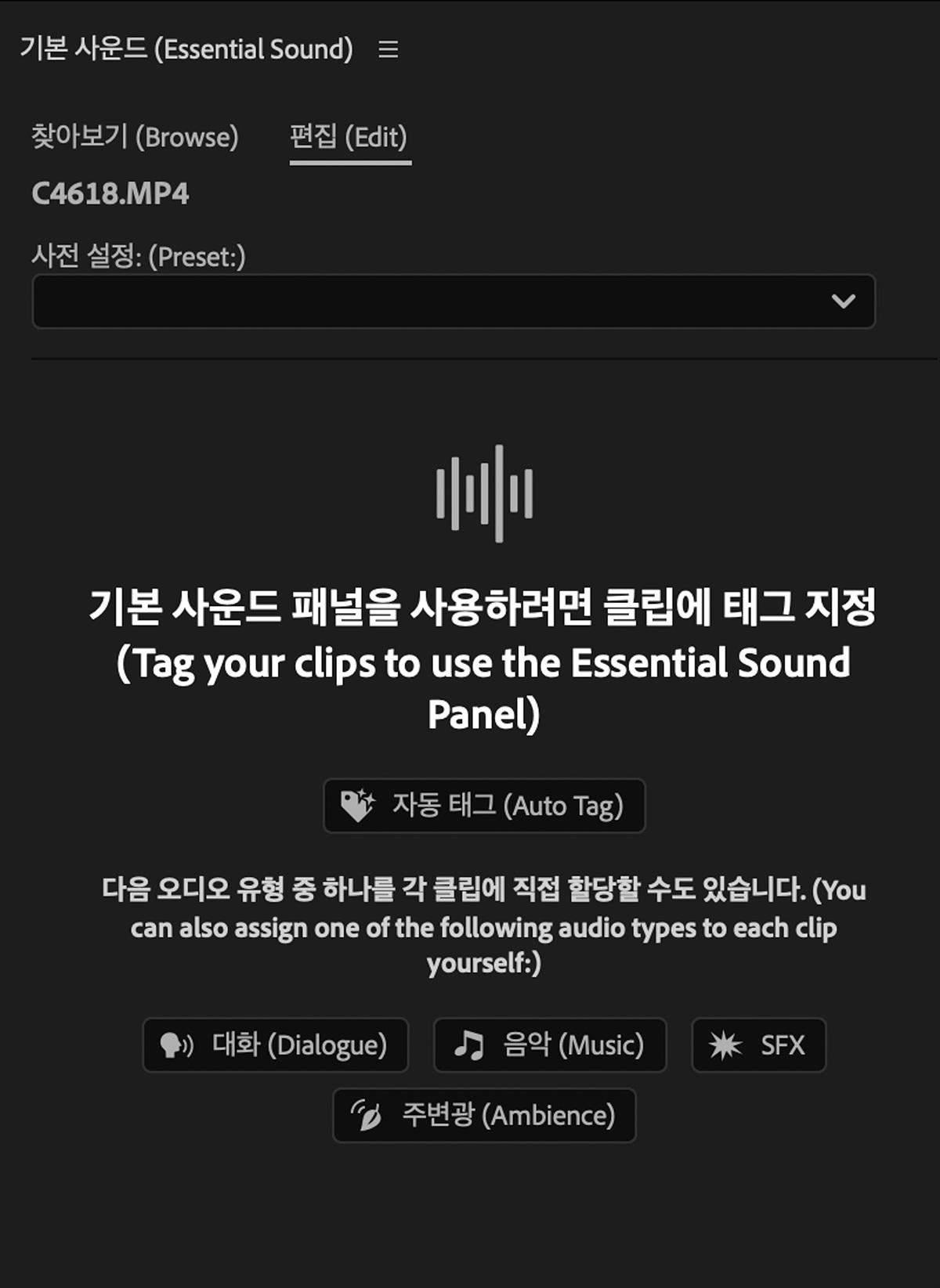Screen dimensions: 940x1288
Task: Assign the Dialogue audio type
Action: point(275,1045)
